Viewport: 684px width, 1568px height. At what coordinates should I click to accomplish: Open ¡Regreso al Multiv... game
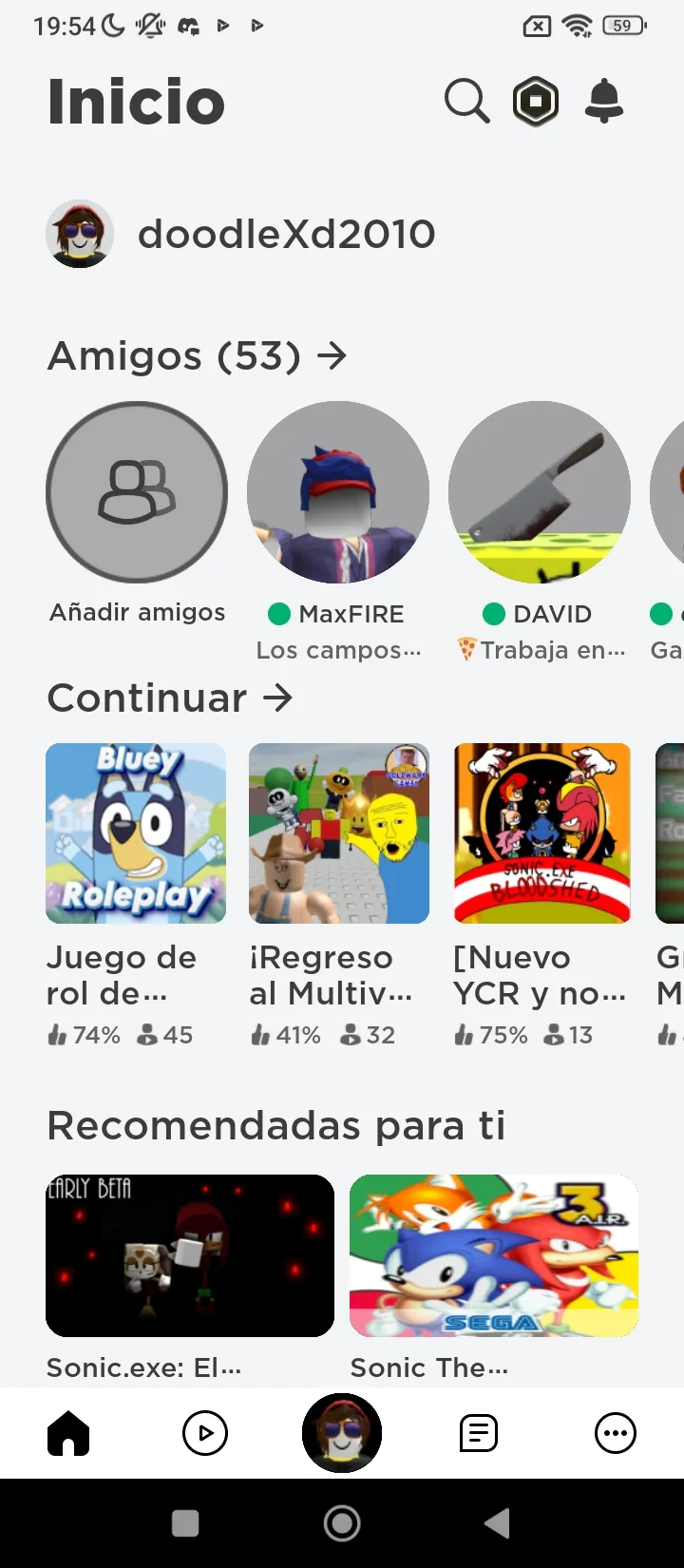coord(339,833)
